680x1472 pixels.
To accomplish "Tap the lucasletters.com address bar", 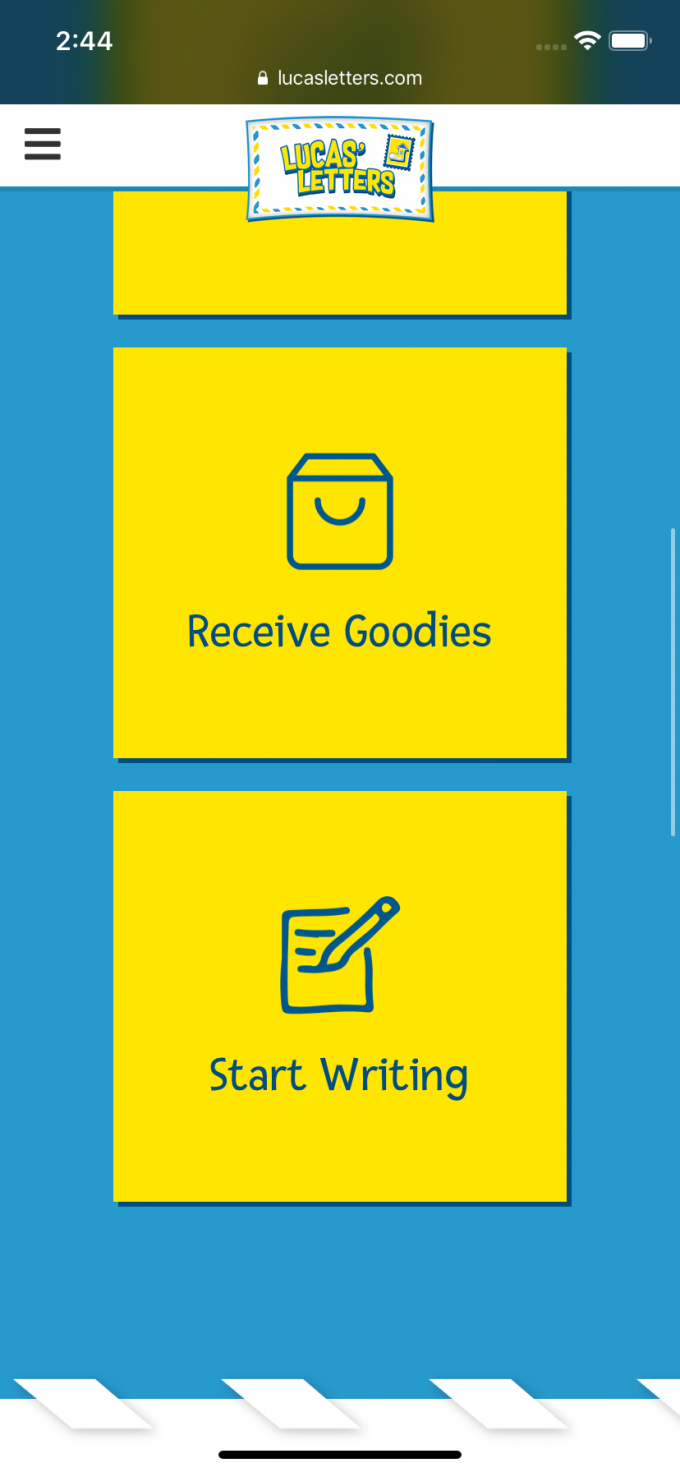I will coord(340,78).
